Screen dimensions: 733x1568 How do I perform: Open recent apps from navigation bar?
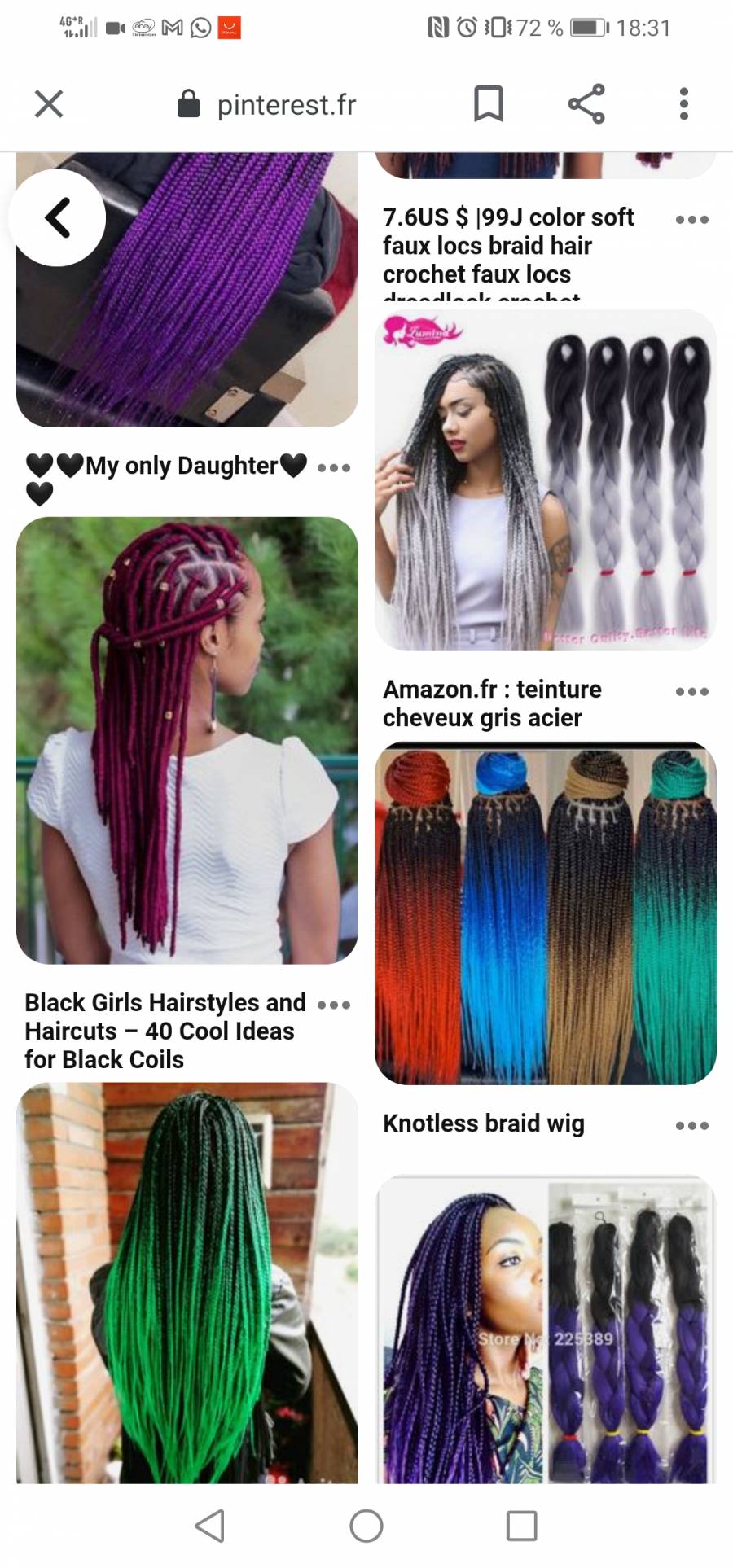(x=521, y=1526)
